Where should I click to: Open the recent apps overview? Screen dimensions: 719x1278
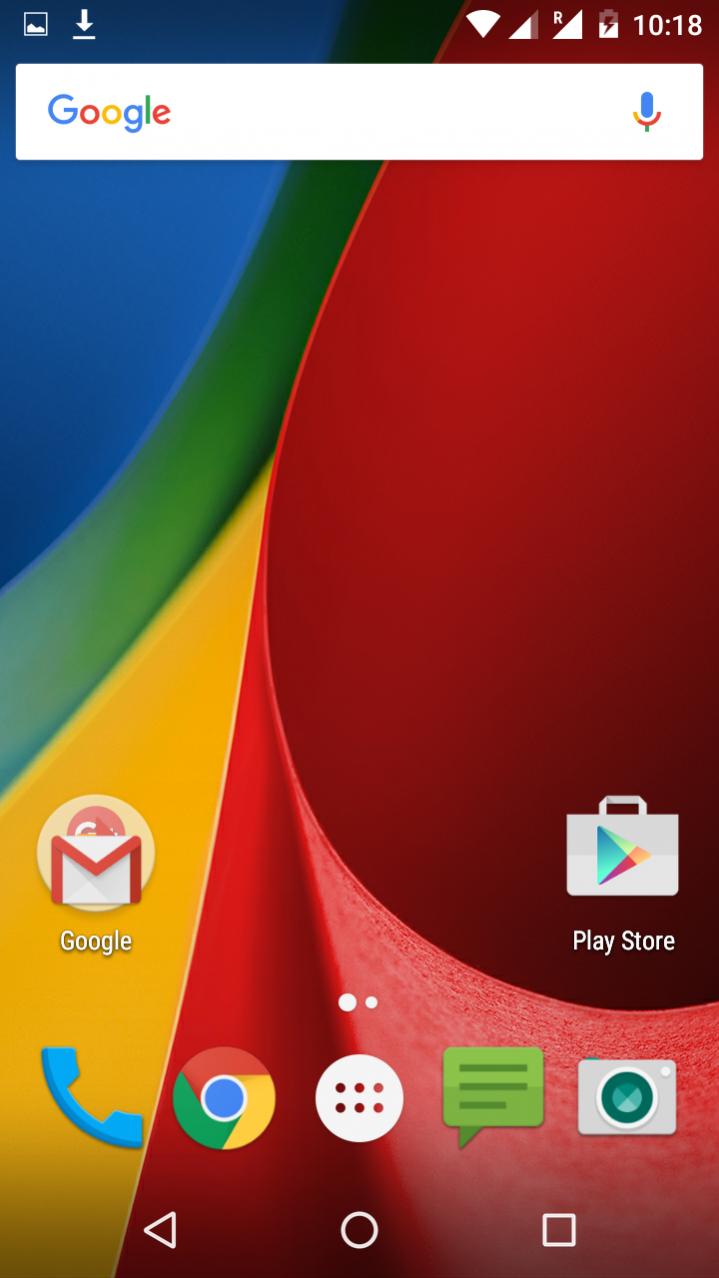pos(558,1230)
